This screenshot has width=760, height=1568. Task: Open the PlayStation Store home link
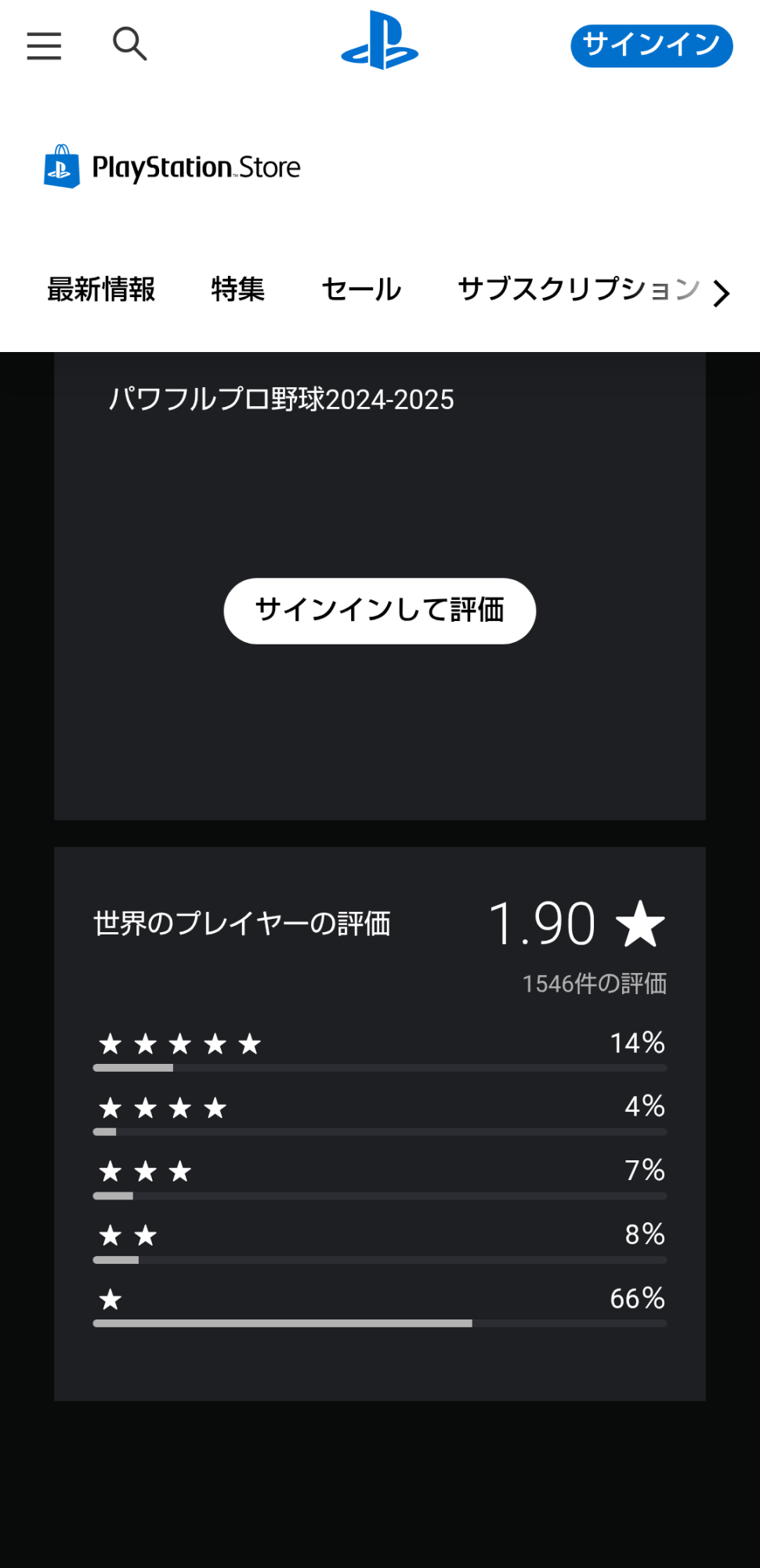pyautogui.click(x=172, y=167)
